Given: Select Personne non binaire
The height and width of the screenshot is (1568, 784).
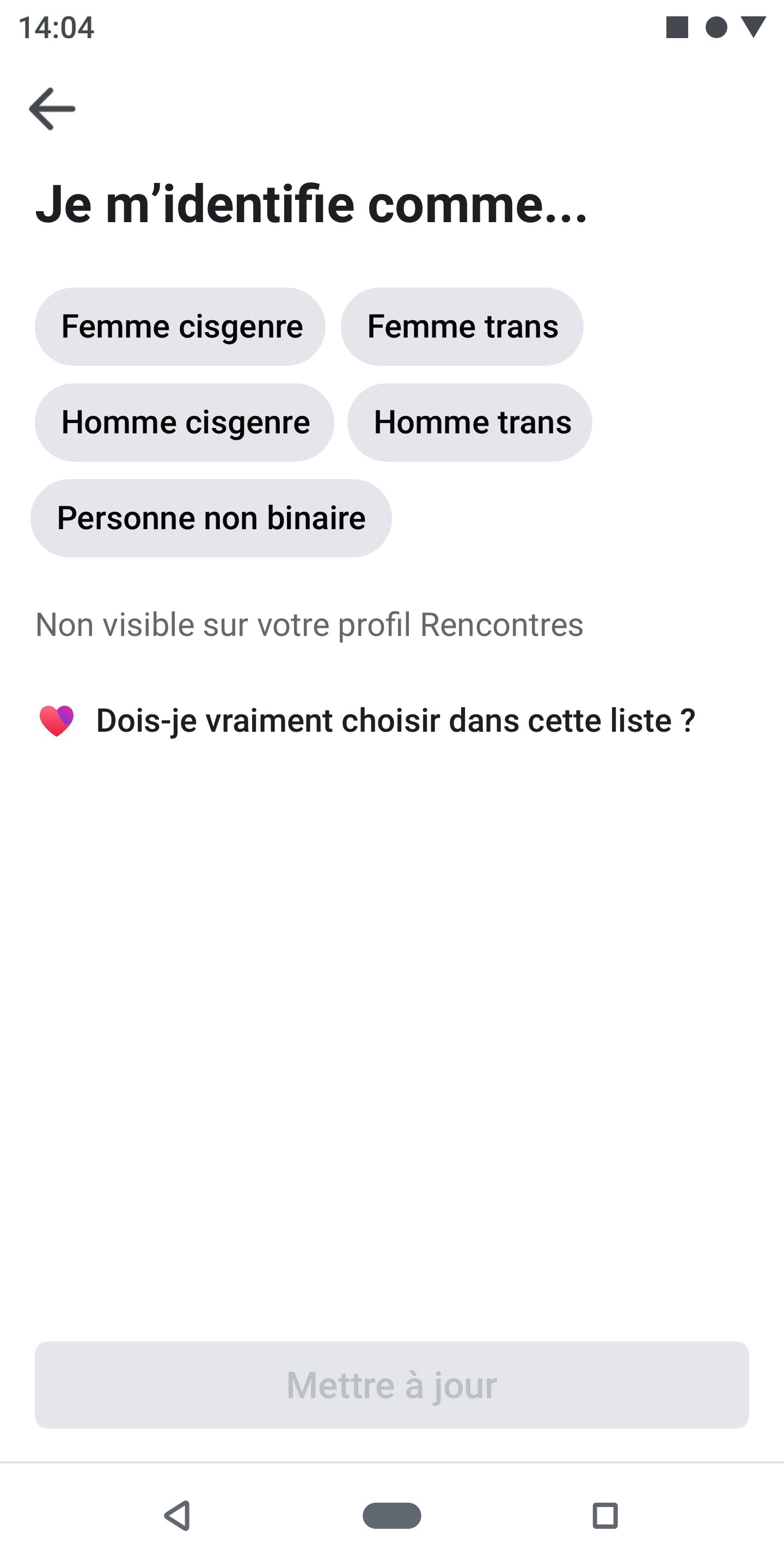Looking at the screenshot, I should point(212,518).
